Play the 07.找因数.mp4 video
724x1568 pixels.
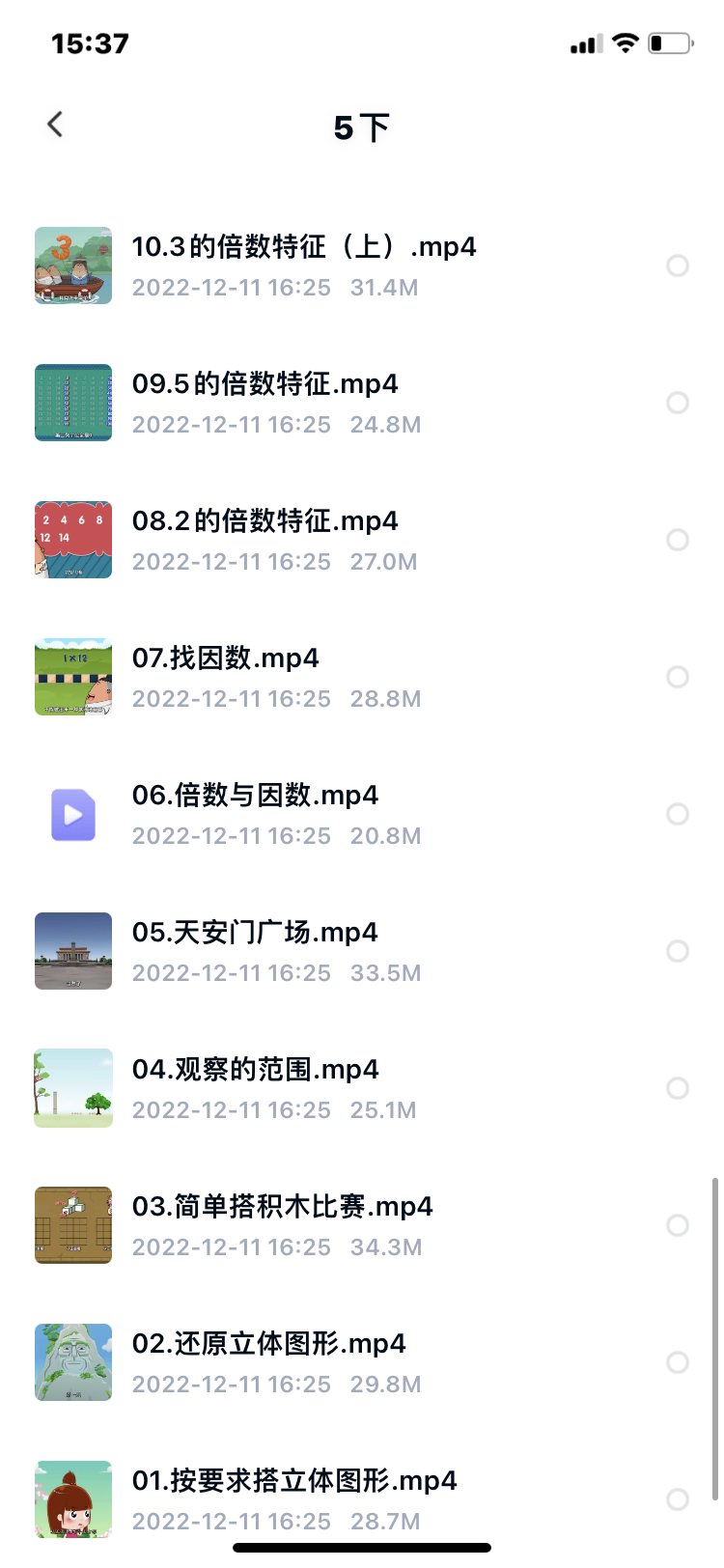point(225,658)
